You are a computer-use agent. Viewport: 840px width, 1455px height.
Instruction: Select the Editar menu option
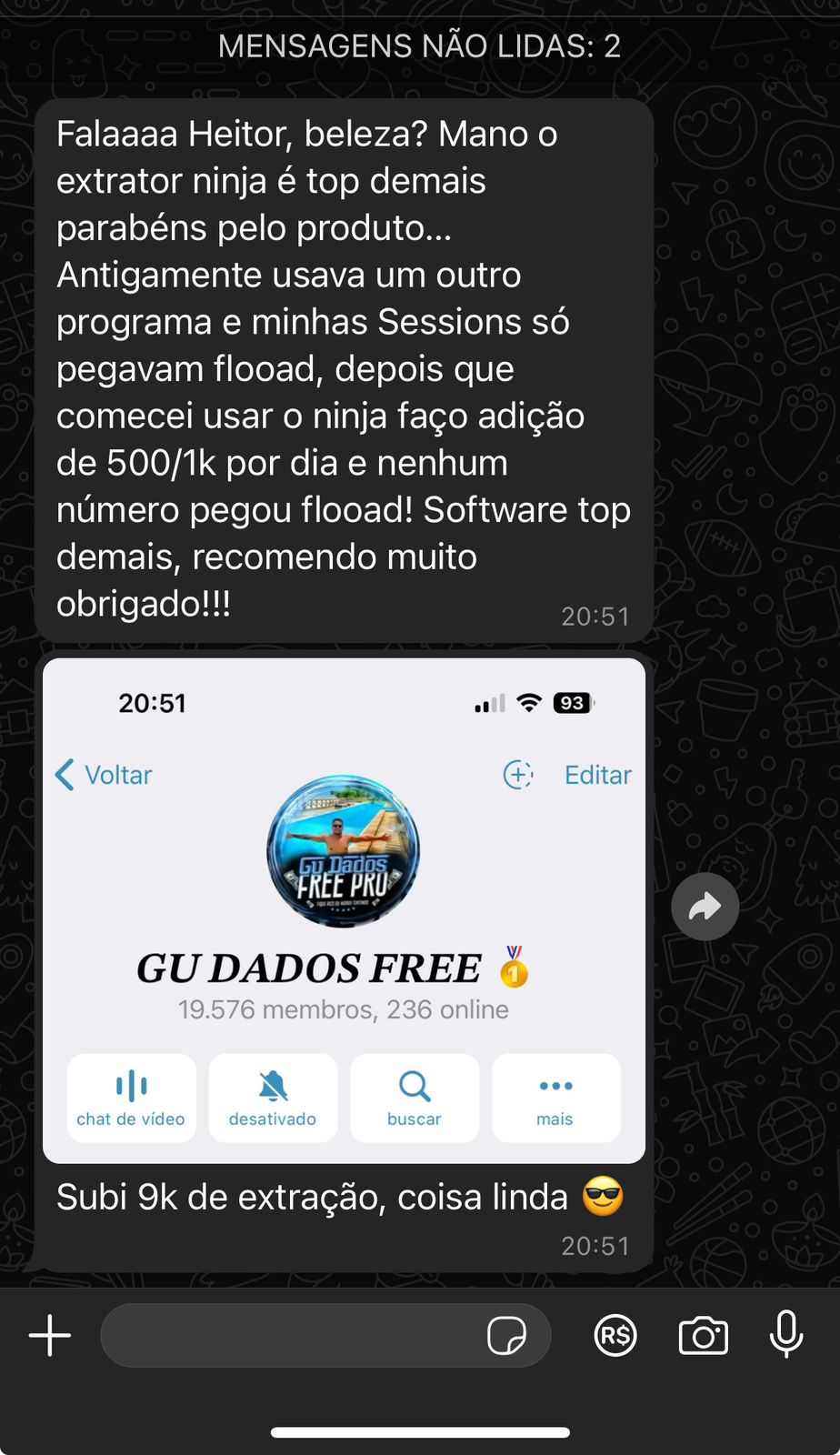click(x=597, y=775)
